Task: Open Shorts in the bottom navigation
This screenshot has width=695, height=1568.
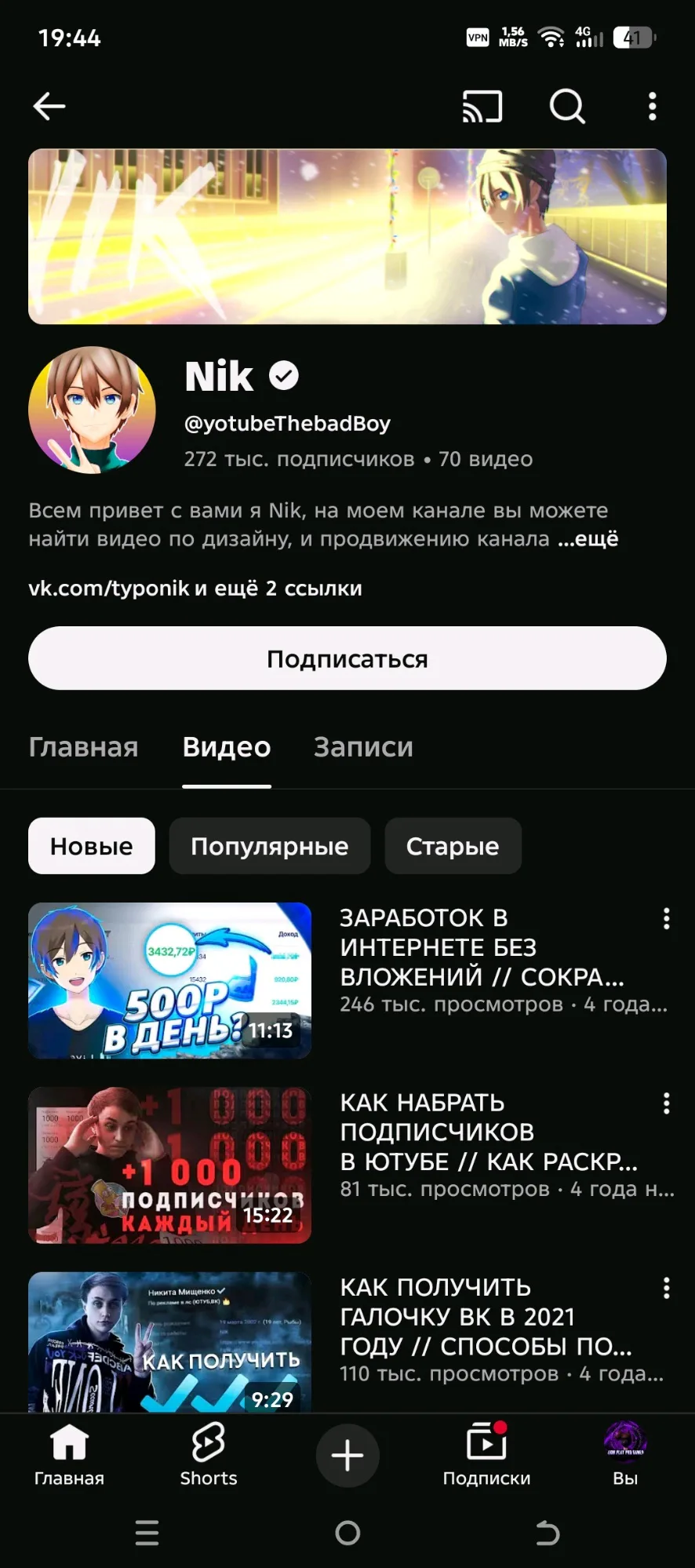Action: 209,1455
